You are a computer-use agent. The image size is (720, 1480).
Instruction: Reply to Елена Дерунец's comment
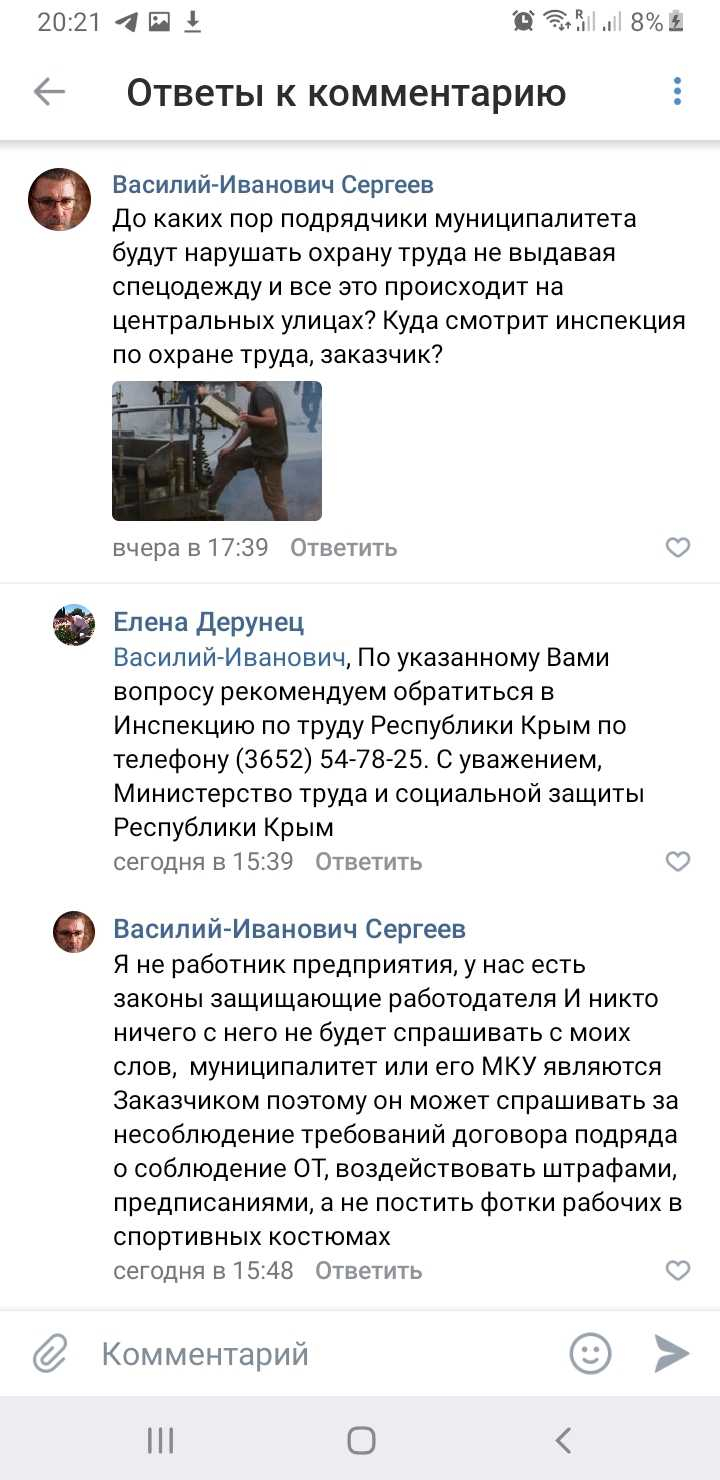[368, 861]
